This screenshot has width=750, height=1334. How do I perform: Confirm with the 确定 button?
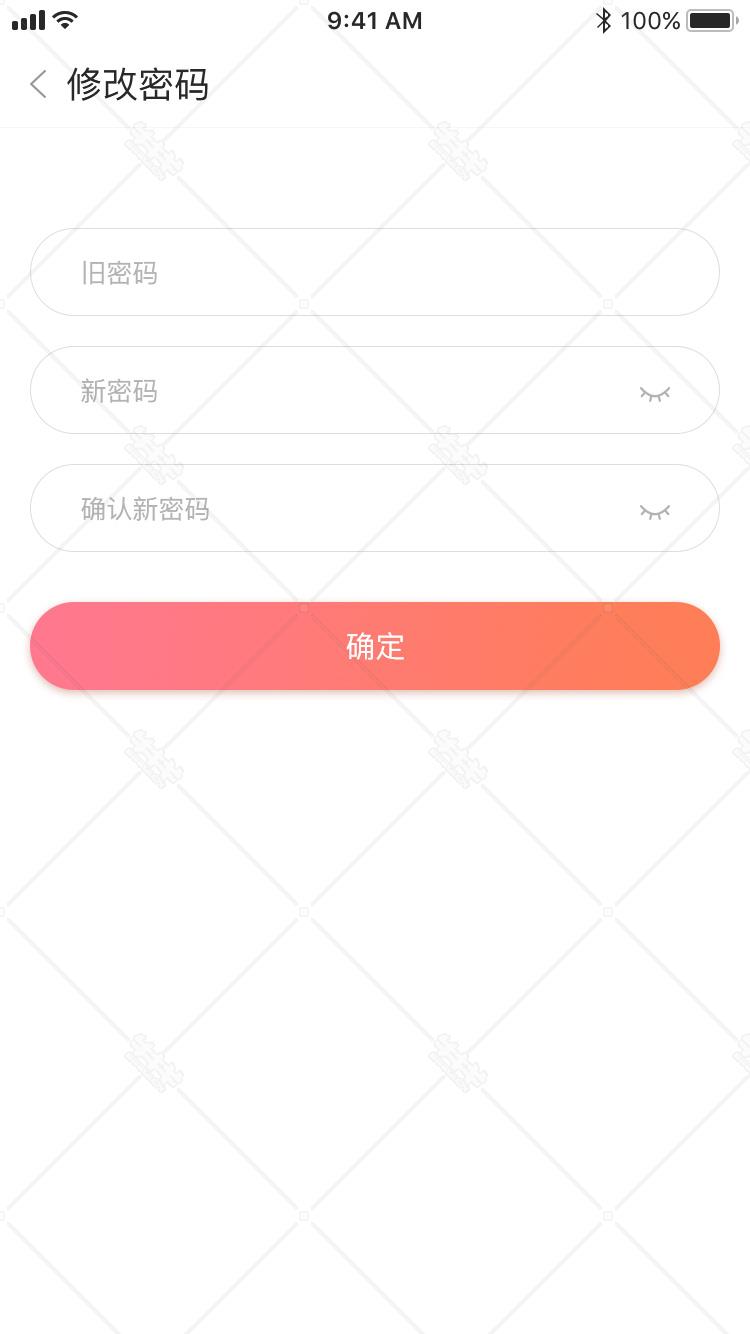(x=374, y=646)
